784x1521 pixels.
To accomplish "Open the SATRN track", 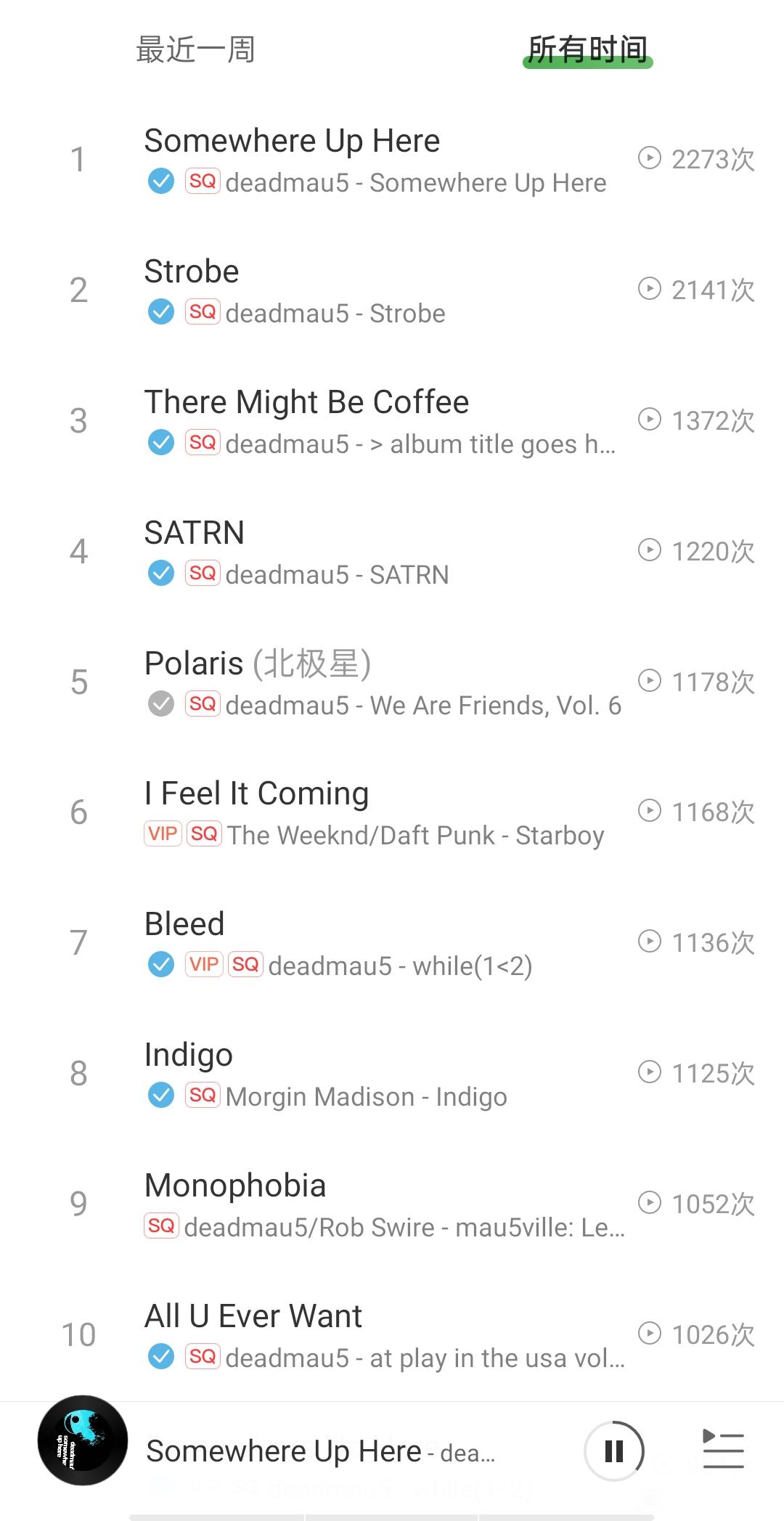I will tap(392, 552).
